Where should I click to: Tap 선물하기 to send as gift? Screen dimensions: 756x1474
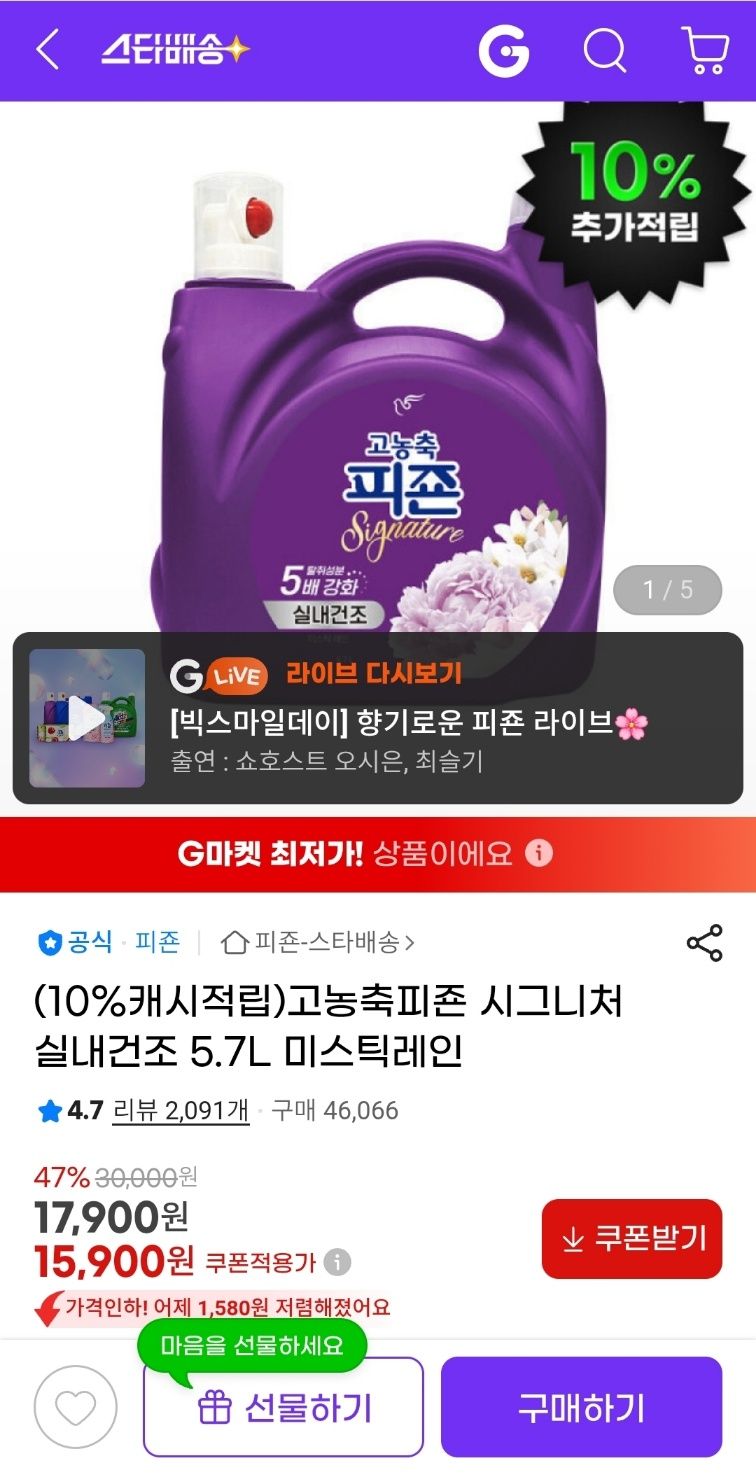[x=284, y=1408]
